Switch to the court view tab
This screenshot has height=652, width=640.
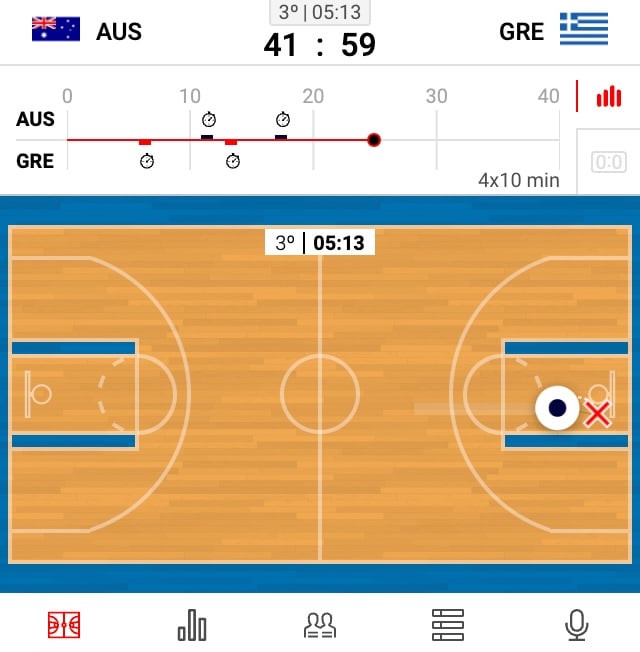[64, 625]
